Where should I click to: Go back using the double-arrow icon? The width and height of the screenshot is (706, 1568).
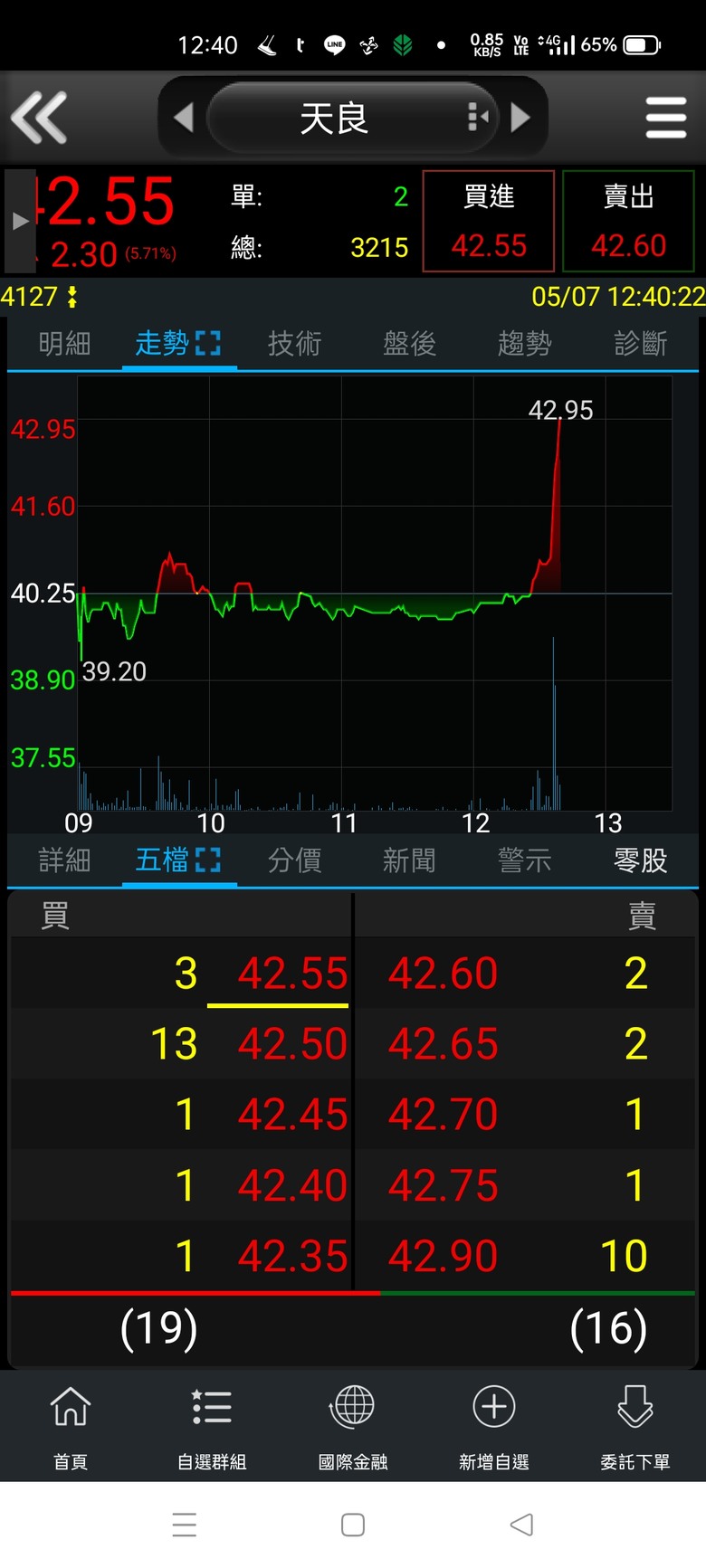(39, 118)
